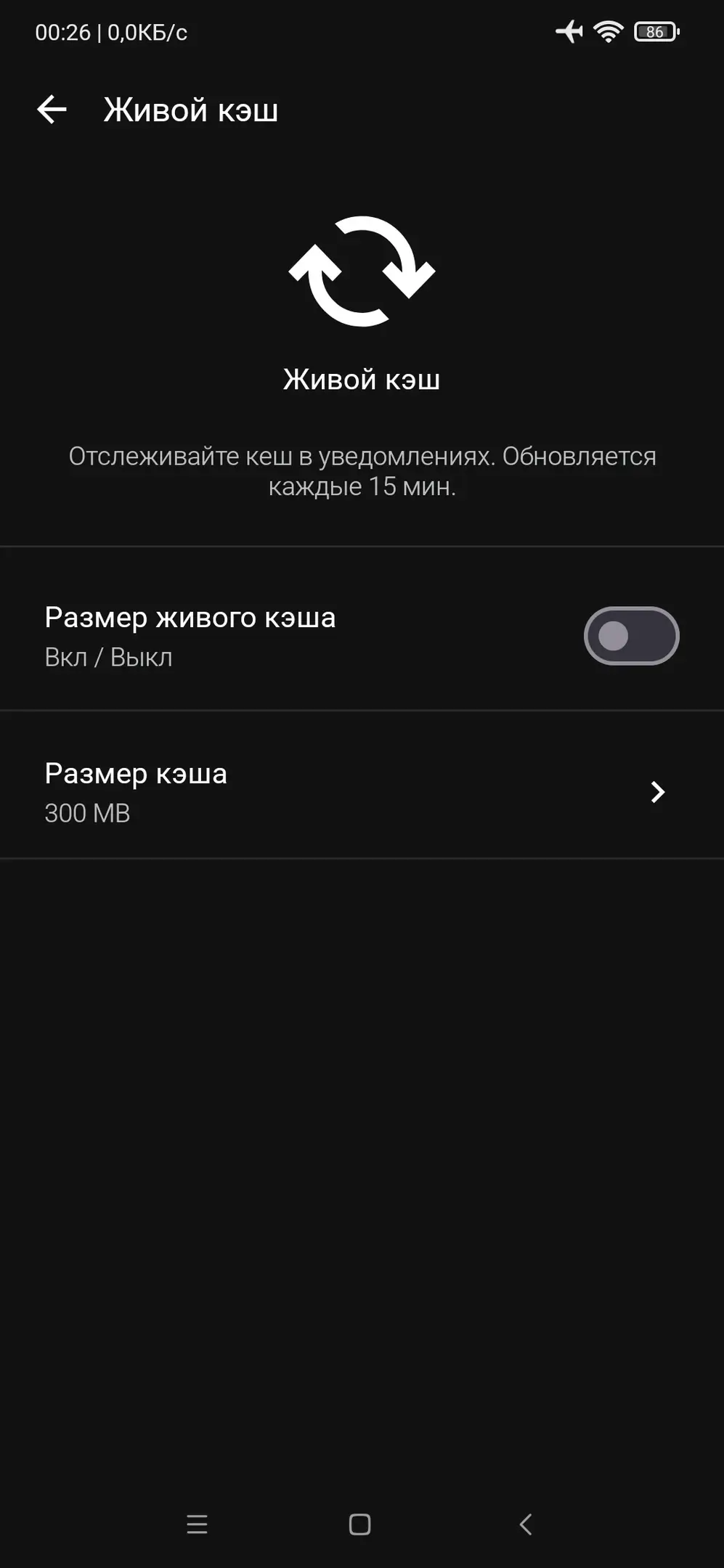Enable the Размер живого кэша switch
This screenshot has height=1568, width=724.
[630, 636]
